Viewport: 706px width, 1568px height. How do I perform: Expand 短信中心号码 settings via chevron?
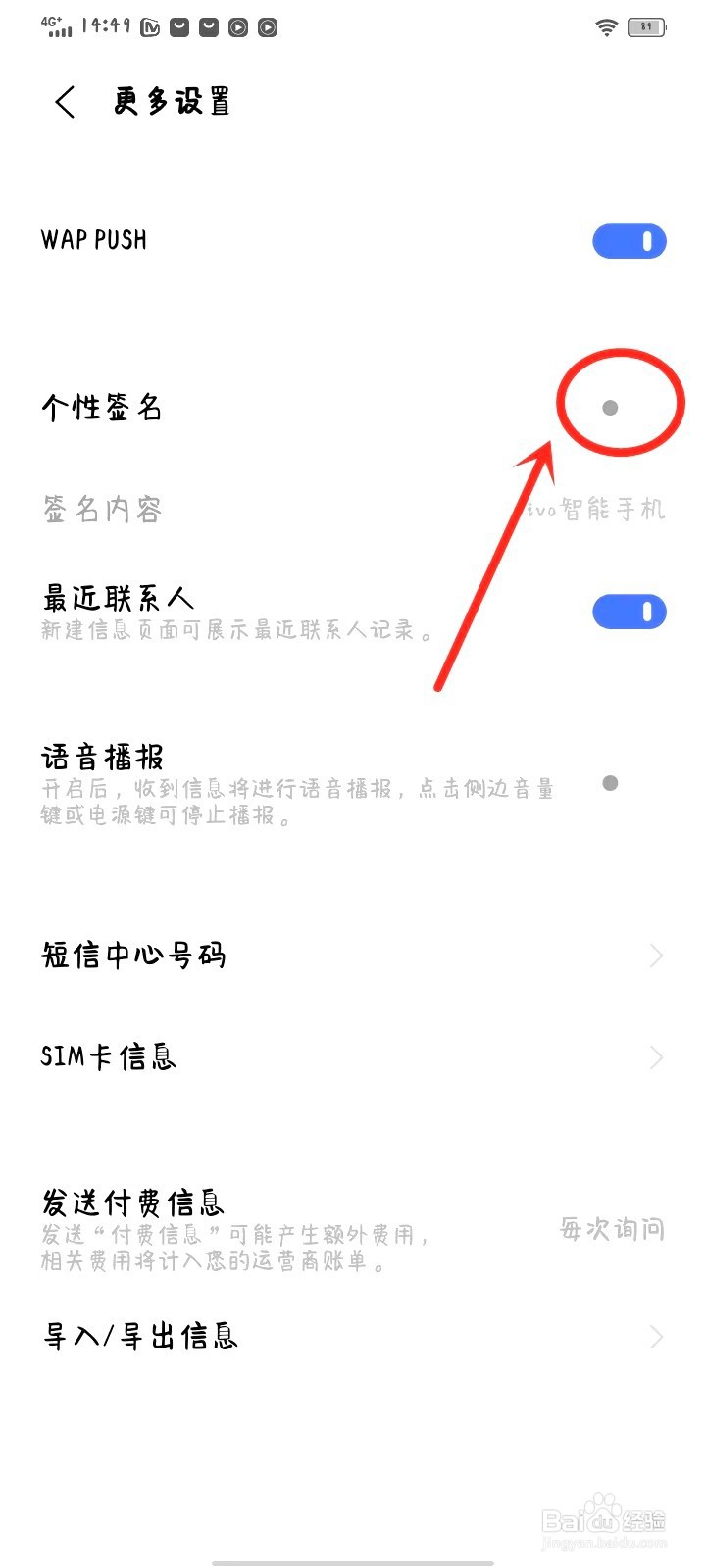(658, 954)
